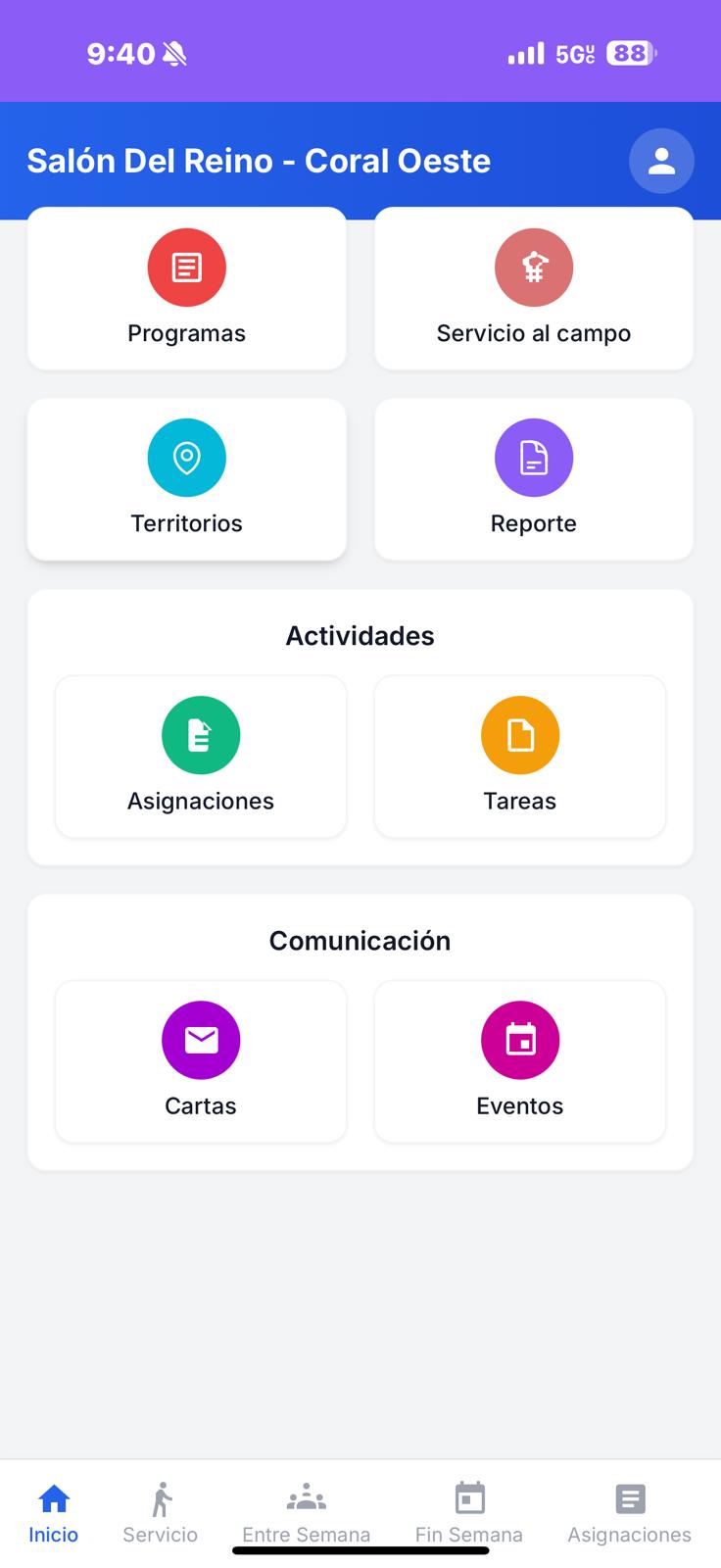This screenshot has width=721, height=1568.
Task: Tap the Cartas envelope icon
Action: tap(201, 1040)
